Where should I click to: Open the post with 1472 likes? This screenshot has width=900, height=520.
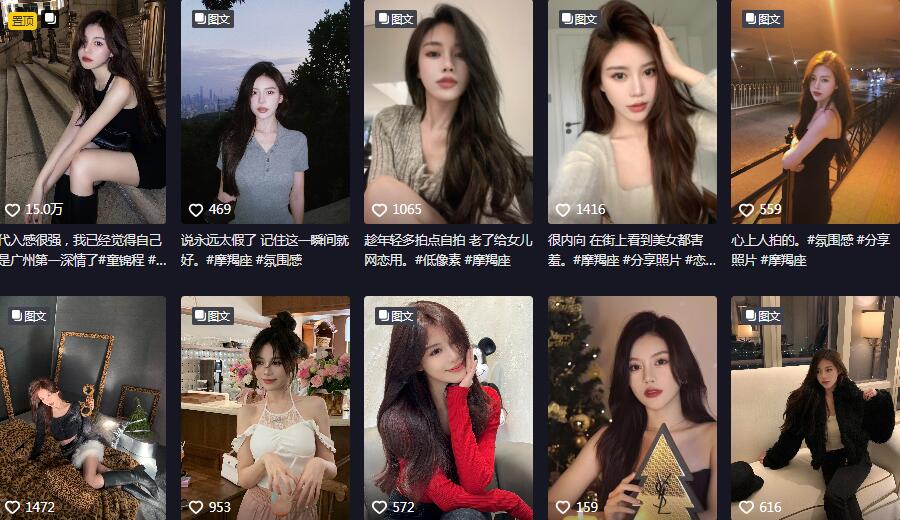coord(82,405)
